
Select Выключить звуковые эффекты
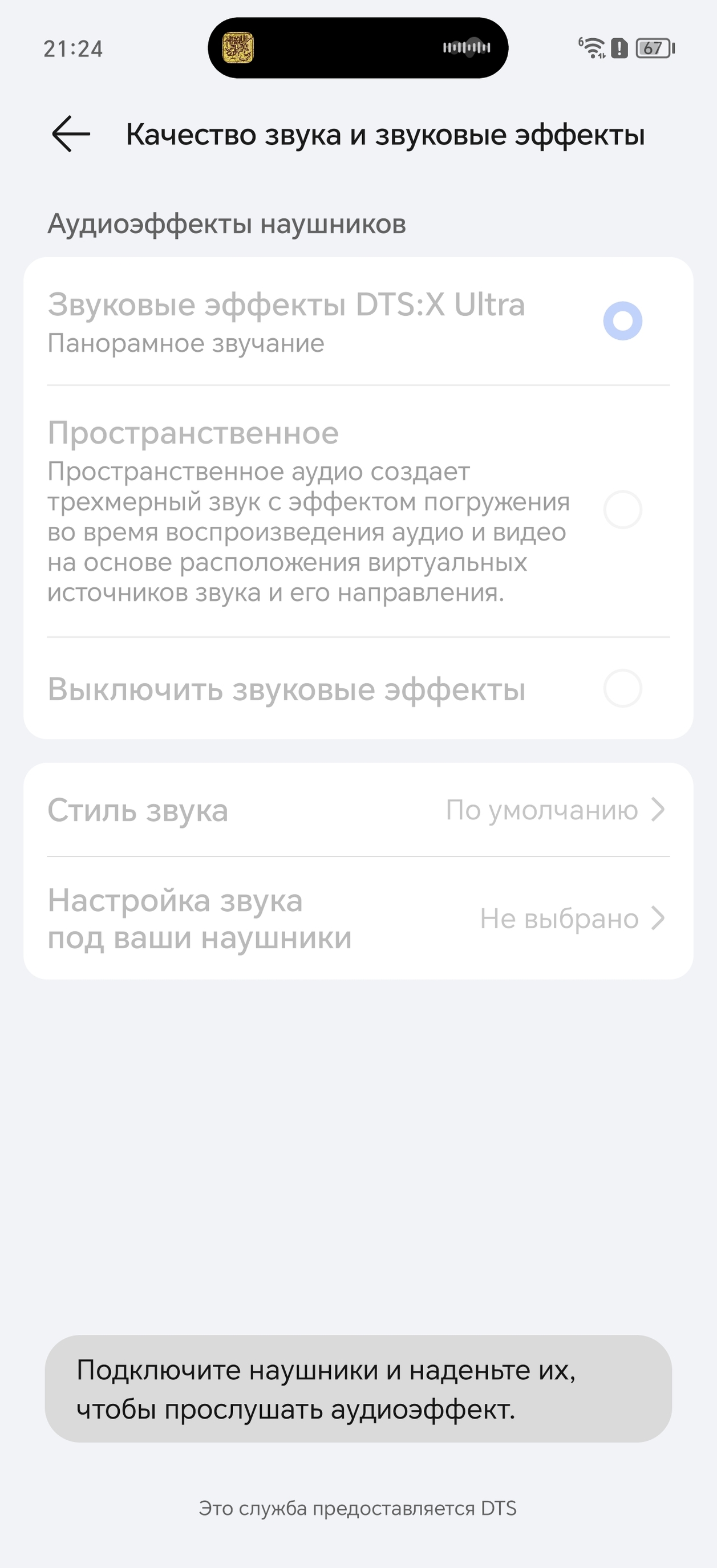[x=622, y=689]
